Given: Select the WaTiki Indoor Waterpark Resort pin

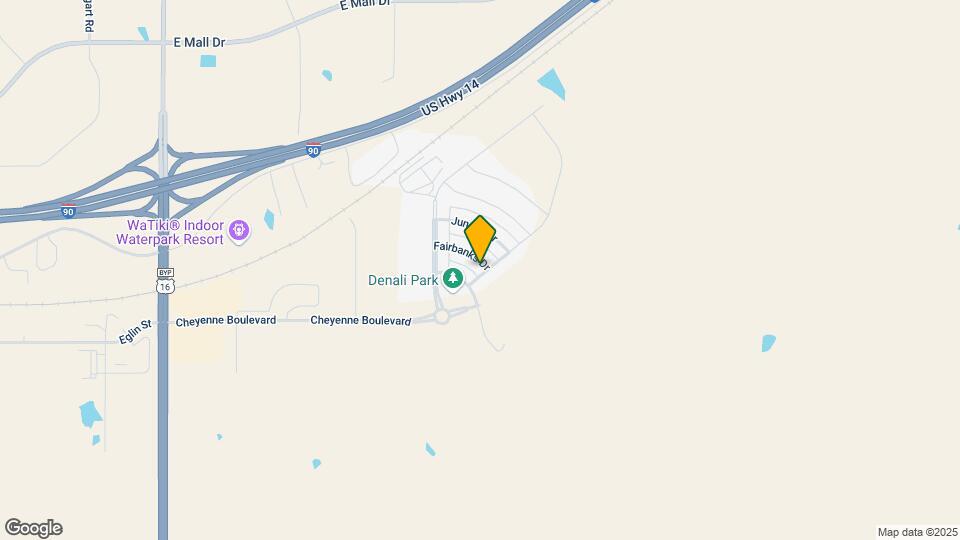Looking at the screenshot, I should 239,232.
